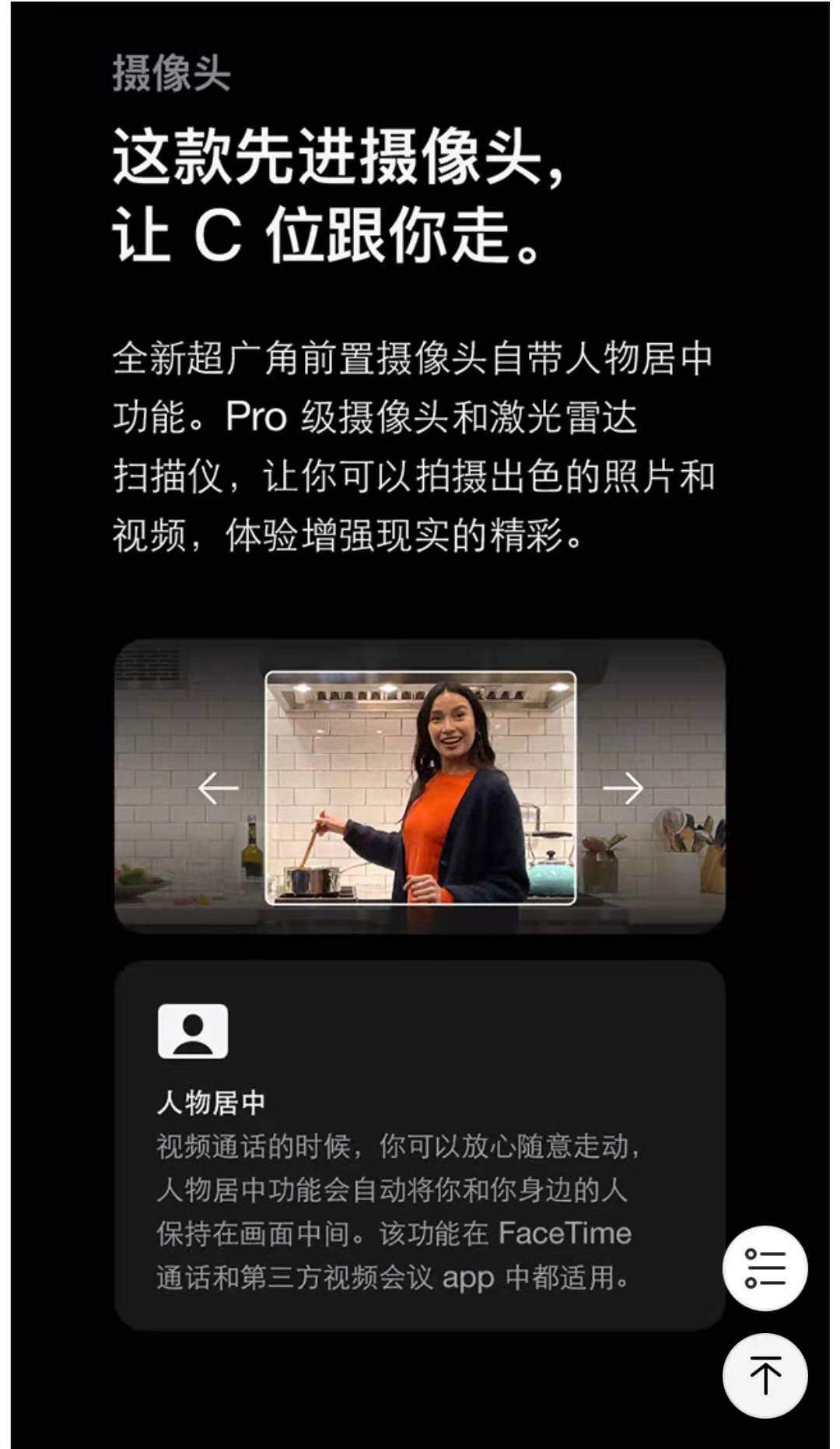Jump back to the top of the page

(765, 1375)
